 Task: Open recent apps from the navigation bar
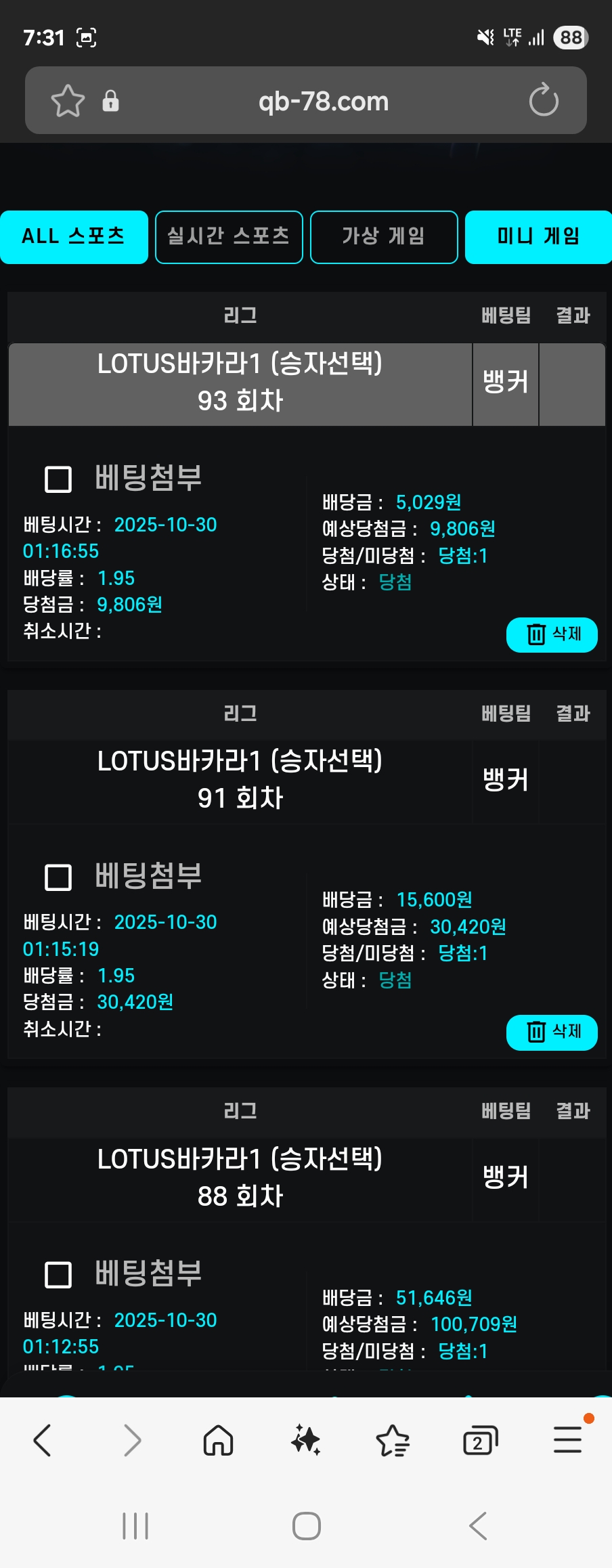pos(135,1526)
